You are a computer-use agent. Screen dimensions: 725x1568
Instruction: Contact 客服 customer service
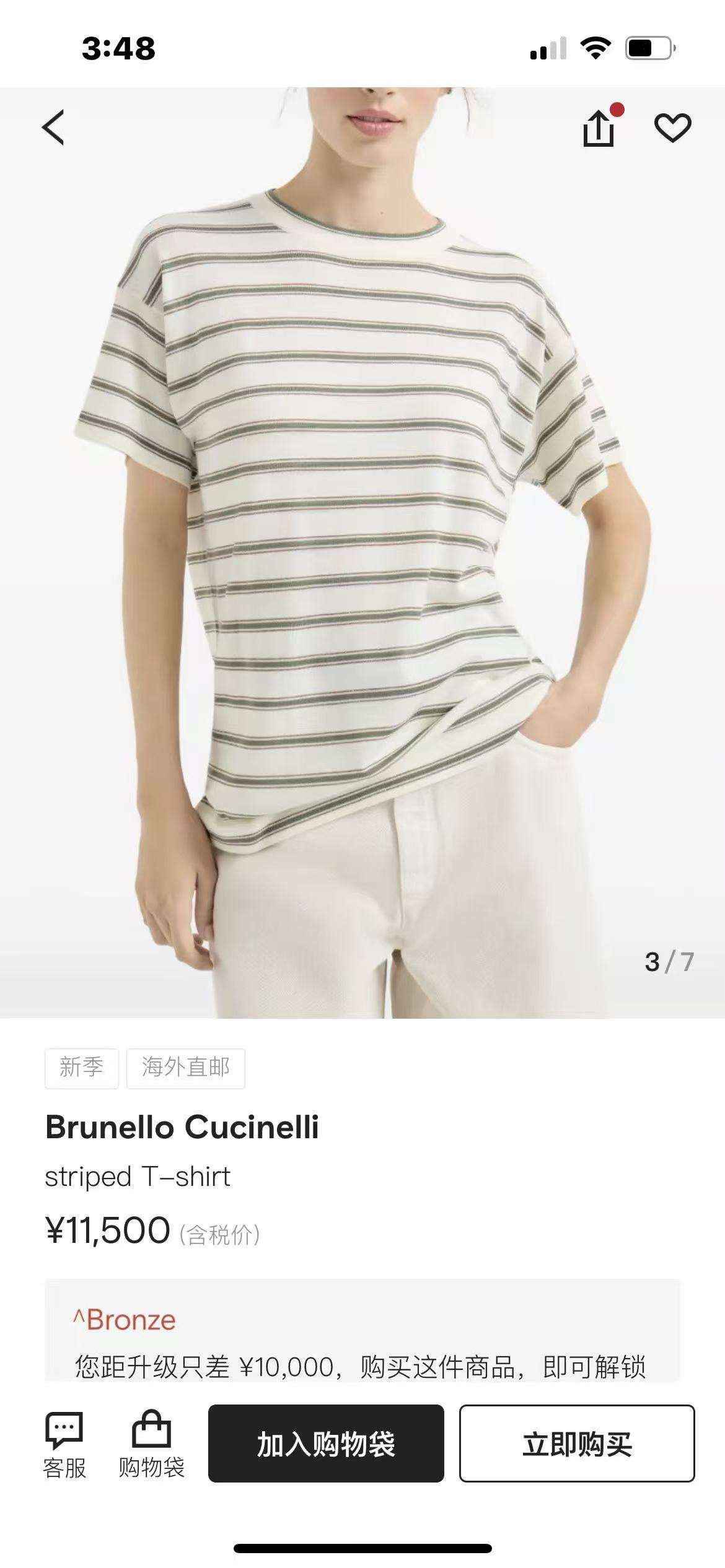tap(64, 1445)
